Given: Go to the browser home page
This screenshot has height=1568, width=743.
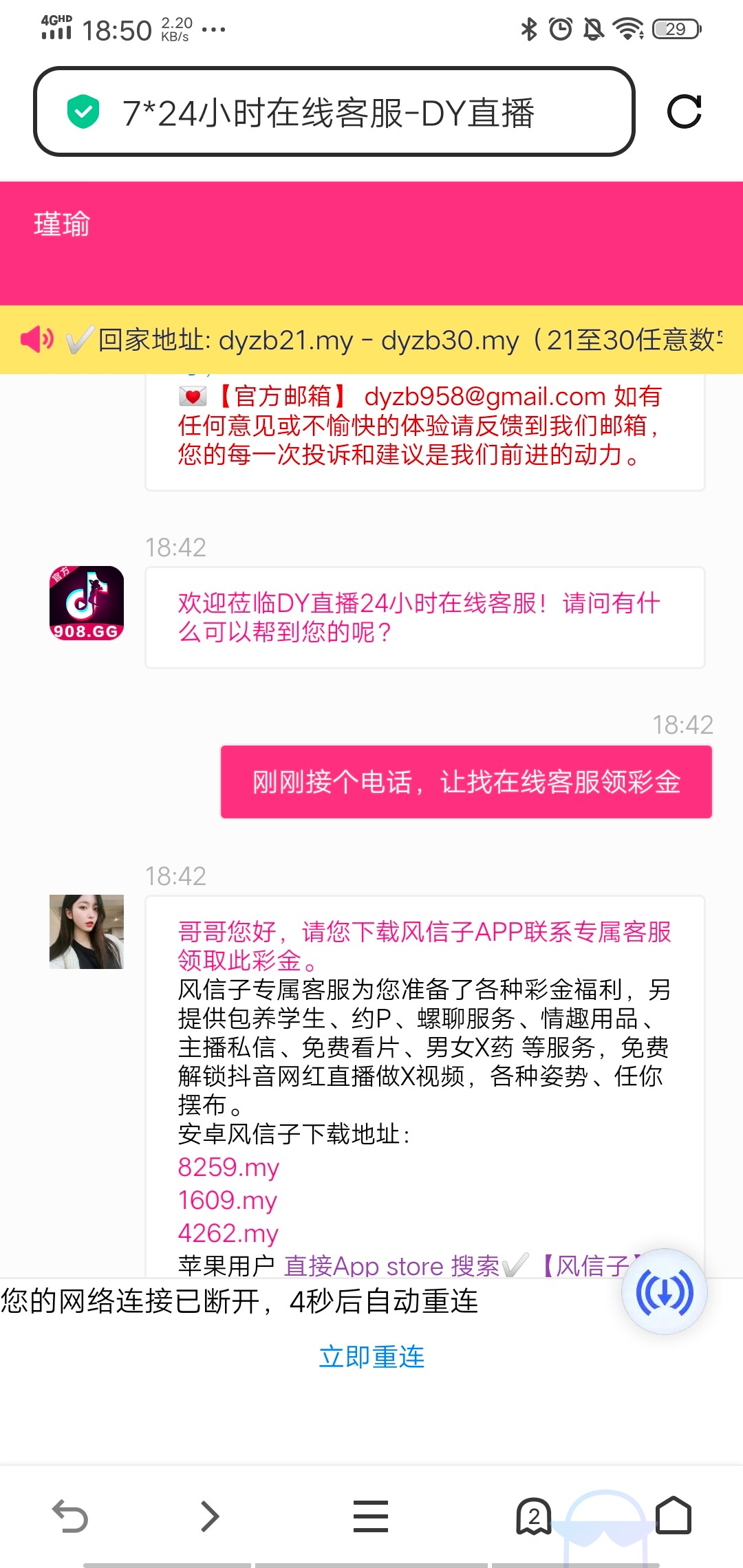Looking at the screenshot, I should pyautogui.click(x=674, y=1515).
